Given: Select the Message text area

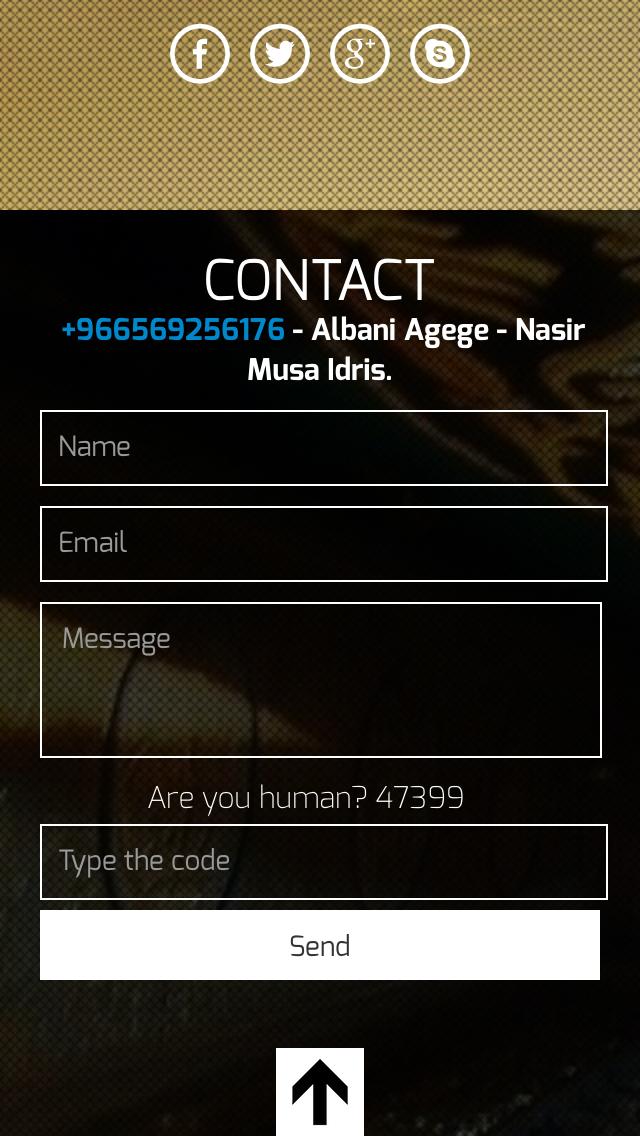Looking at the screenshot, I should click(x=320, y=680).
